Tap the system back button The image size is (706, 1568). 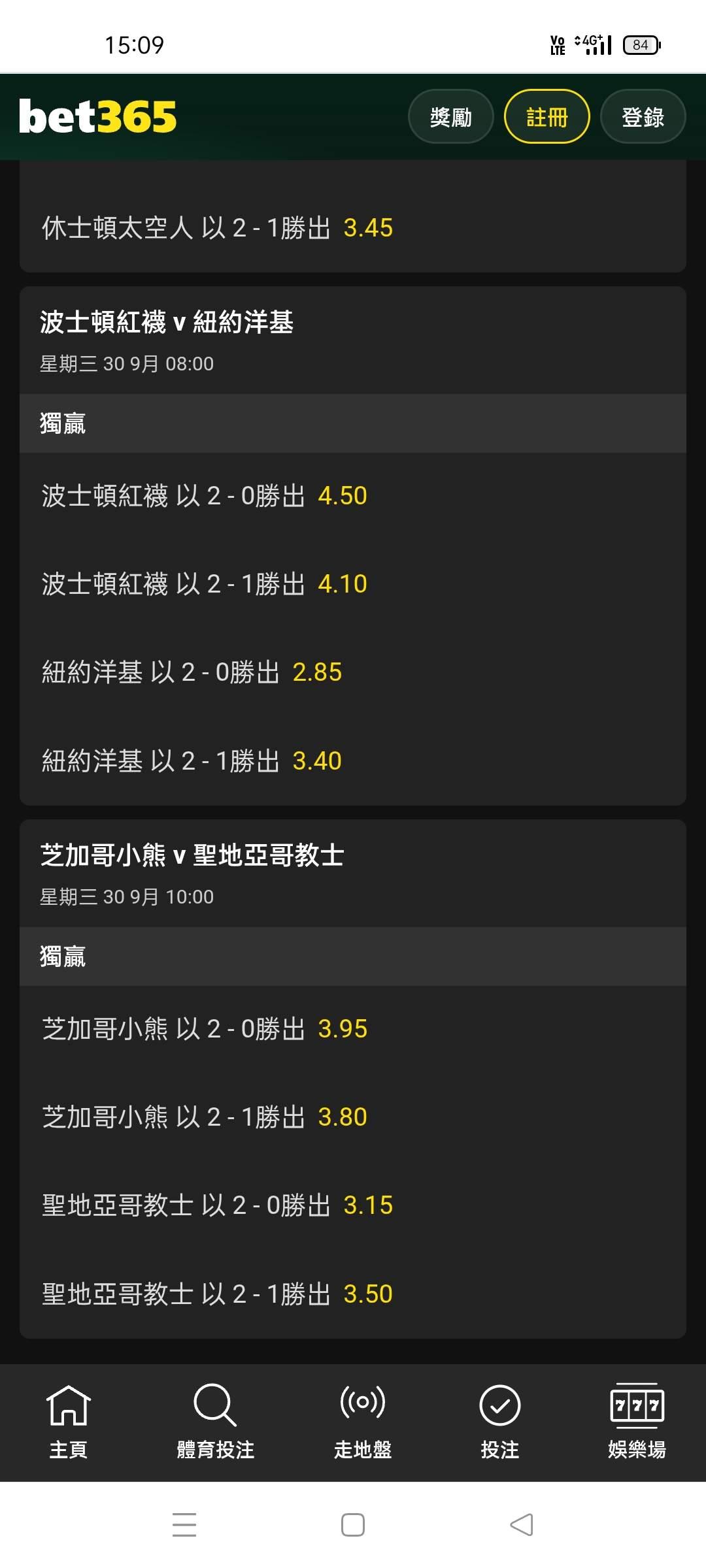click(x=522, y=1525)
